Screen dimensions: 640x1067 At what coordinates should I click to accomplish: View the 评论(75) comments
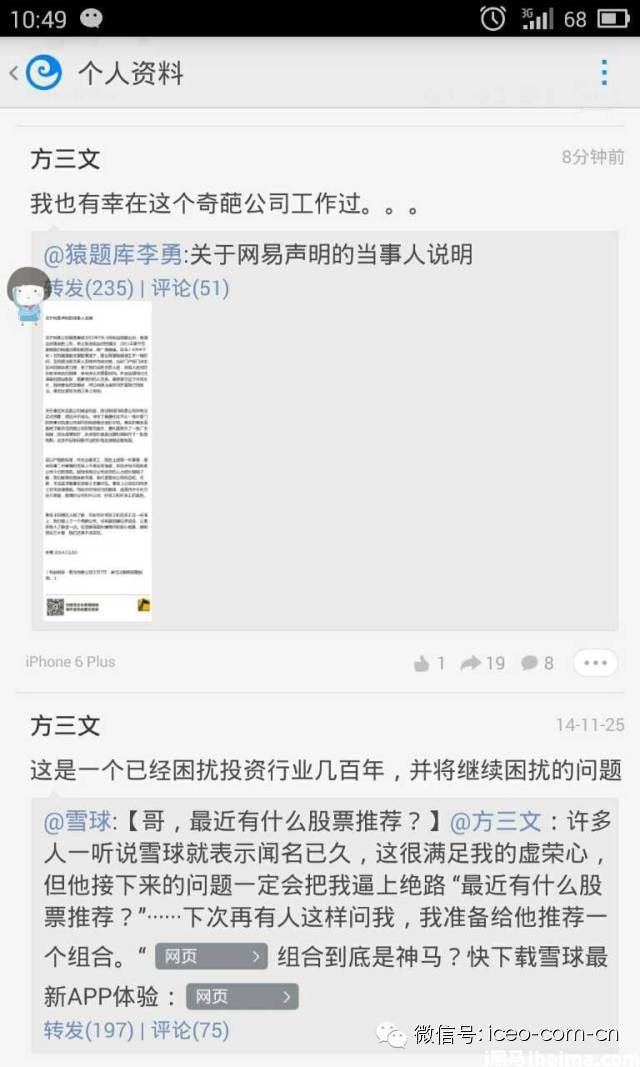tap(190, 1030)
